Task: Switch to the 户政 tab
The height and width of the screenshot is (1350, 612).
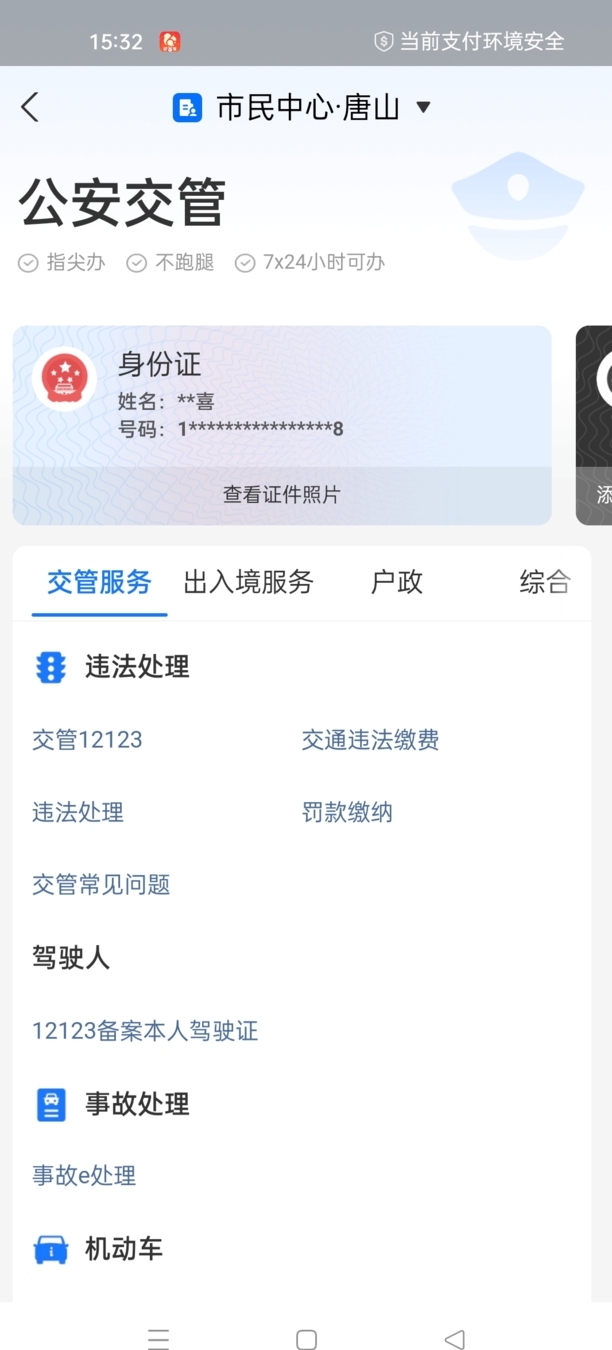Action: pyautogui.click(x=397, y=582)
